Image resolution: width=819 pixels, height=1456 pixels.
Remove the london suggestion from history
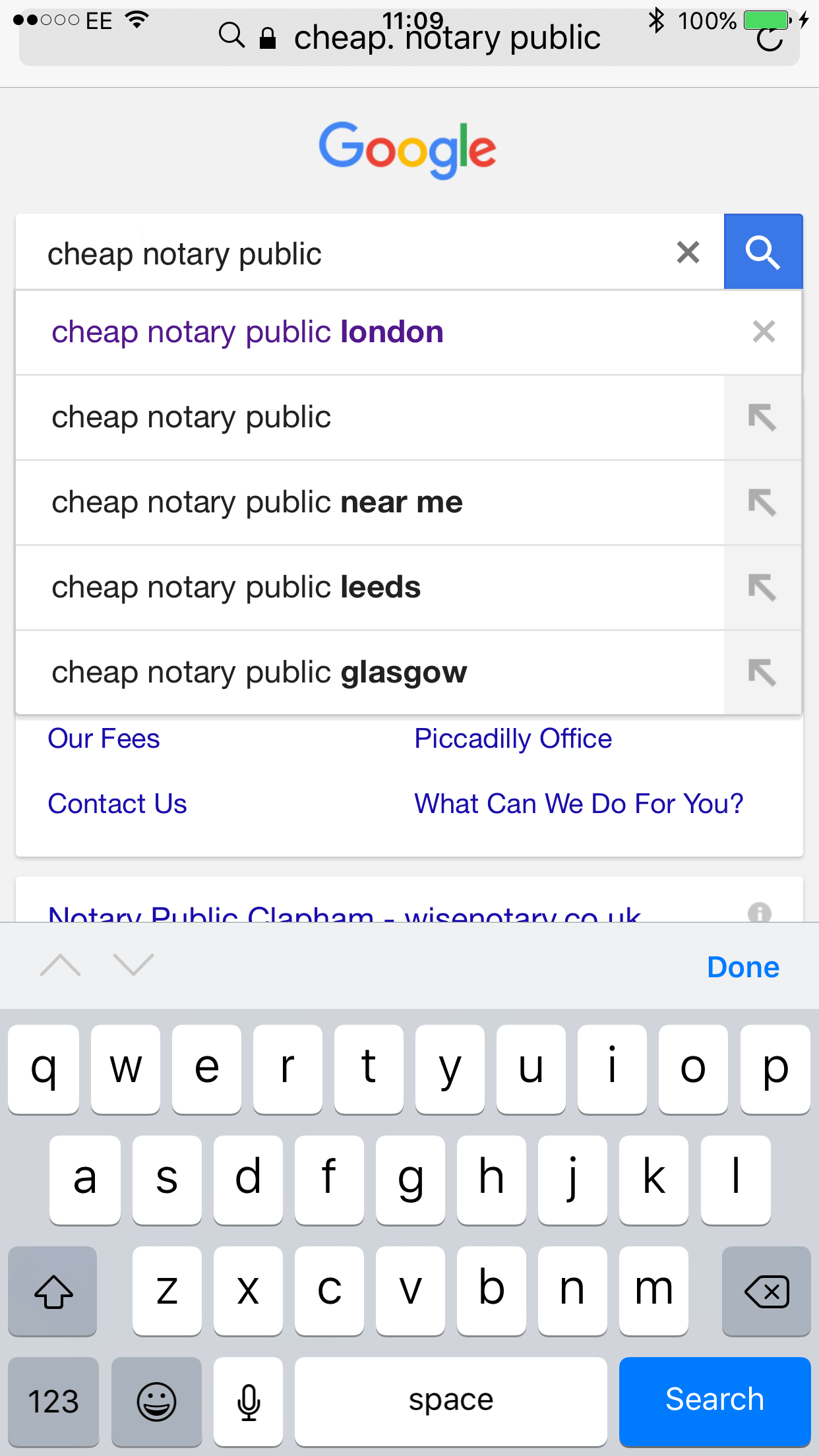coord(764,331)
